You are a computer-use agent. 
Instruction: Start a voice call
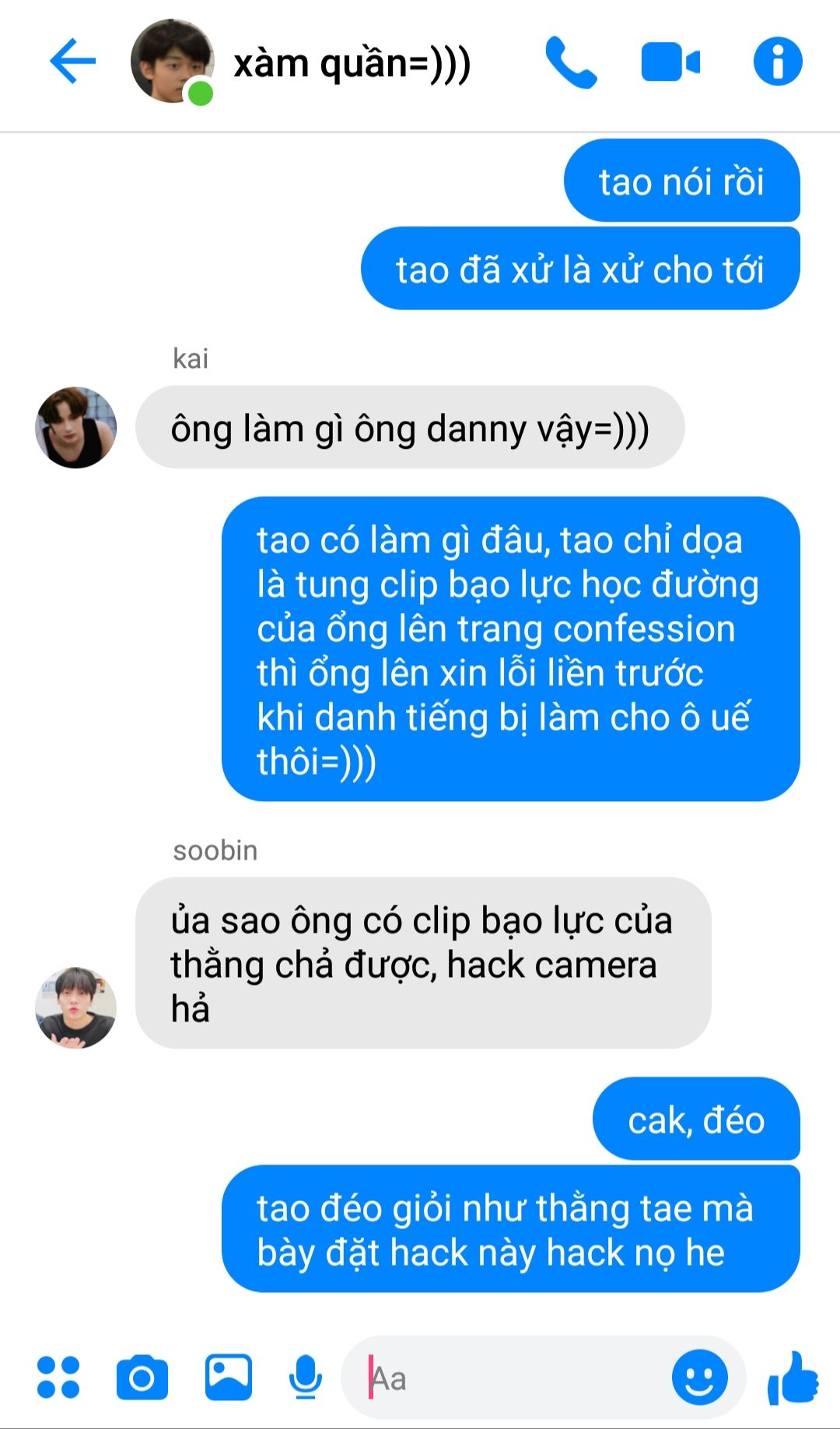click(571, 62)
